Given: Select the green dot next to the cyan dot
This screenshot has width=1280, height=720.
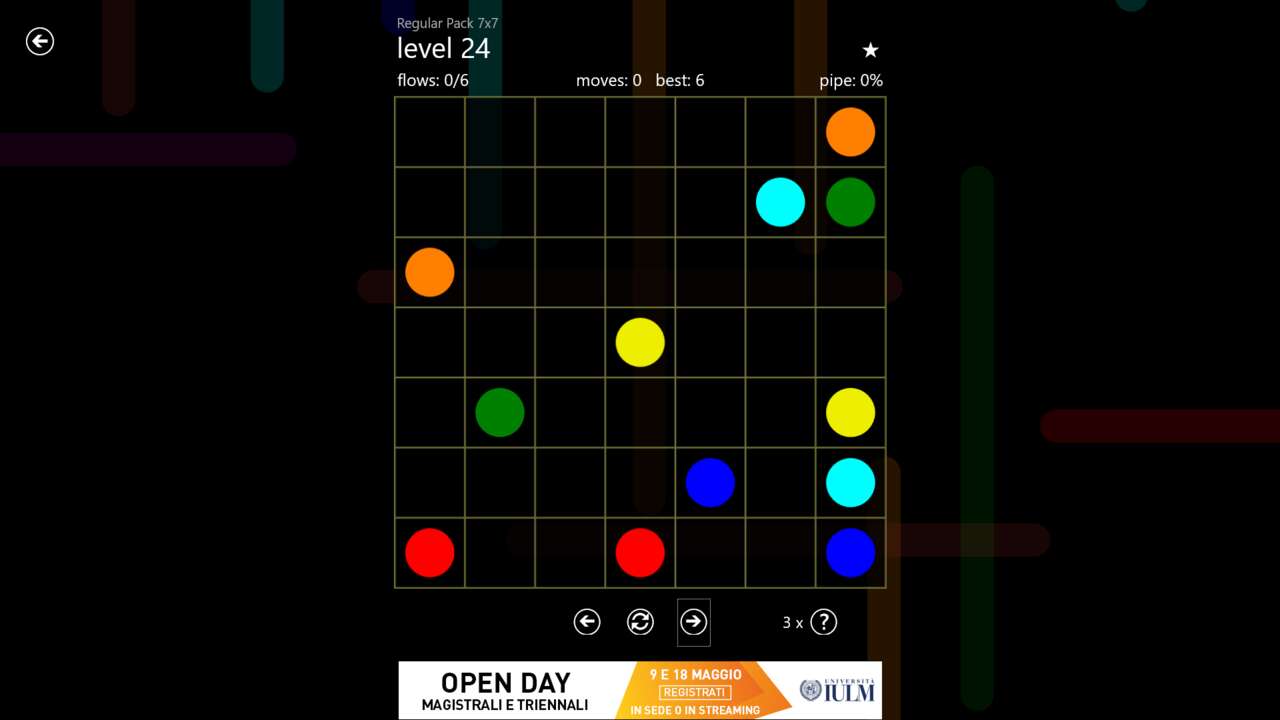Looking at the screenshot, I should pos(850,202).
